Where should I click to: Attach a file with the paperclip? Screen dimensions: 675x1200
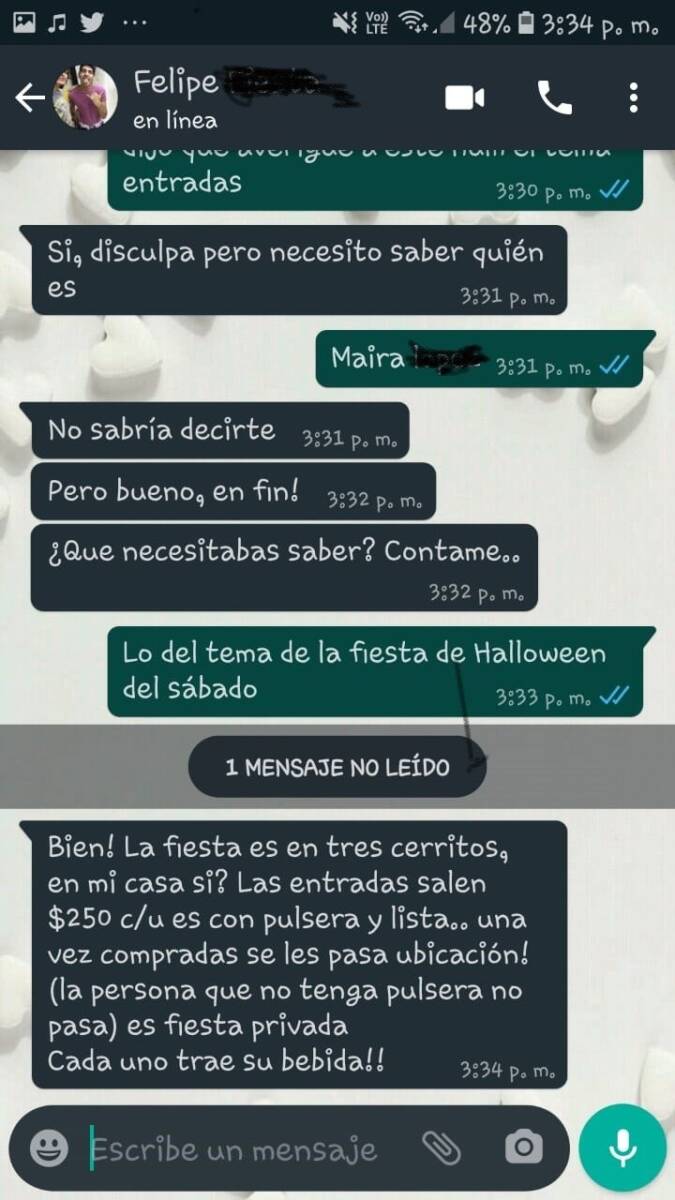(x=440, y=1148)
